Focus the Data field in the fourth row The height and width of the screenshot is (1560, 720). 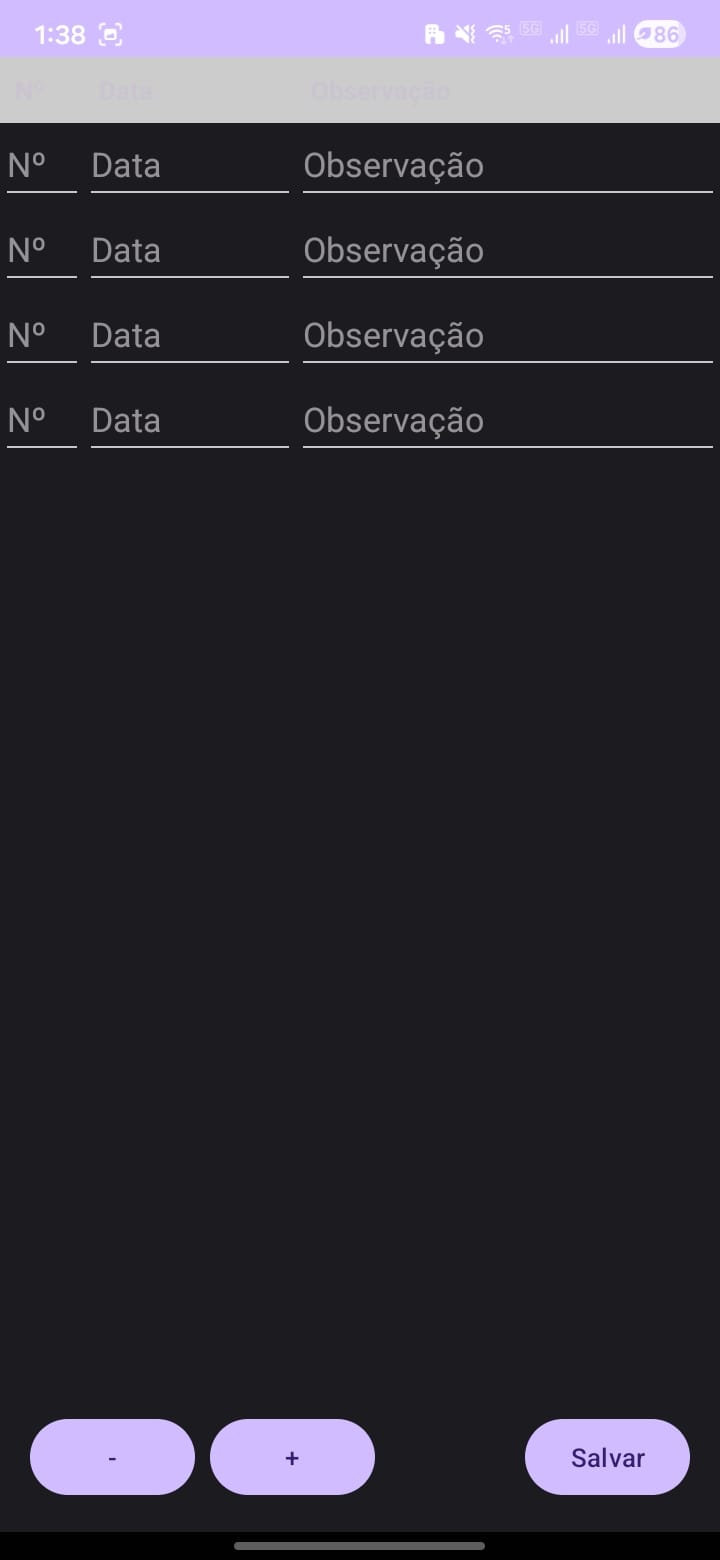click(189, 421)
